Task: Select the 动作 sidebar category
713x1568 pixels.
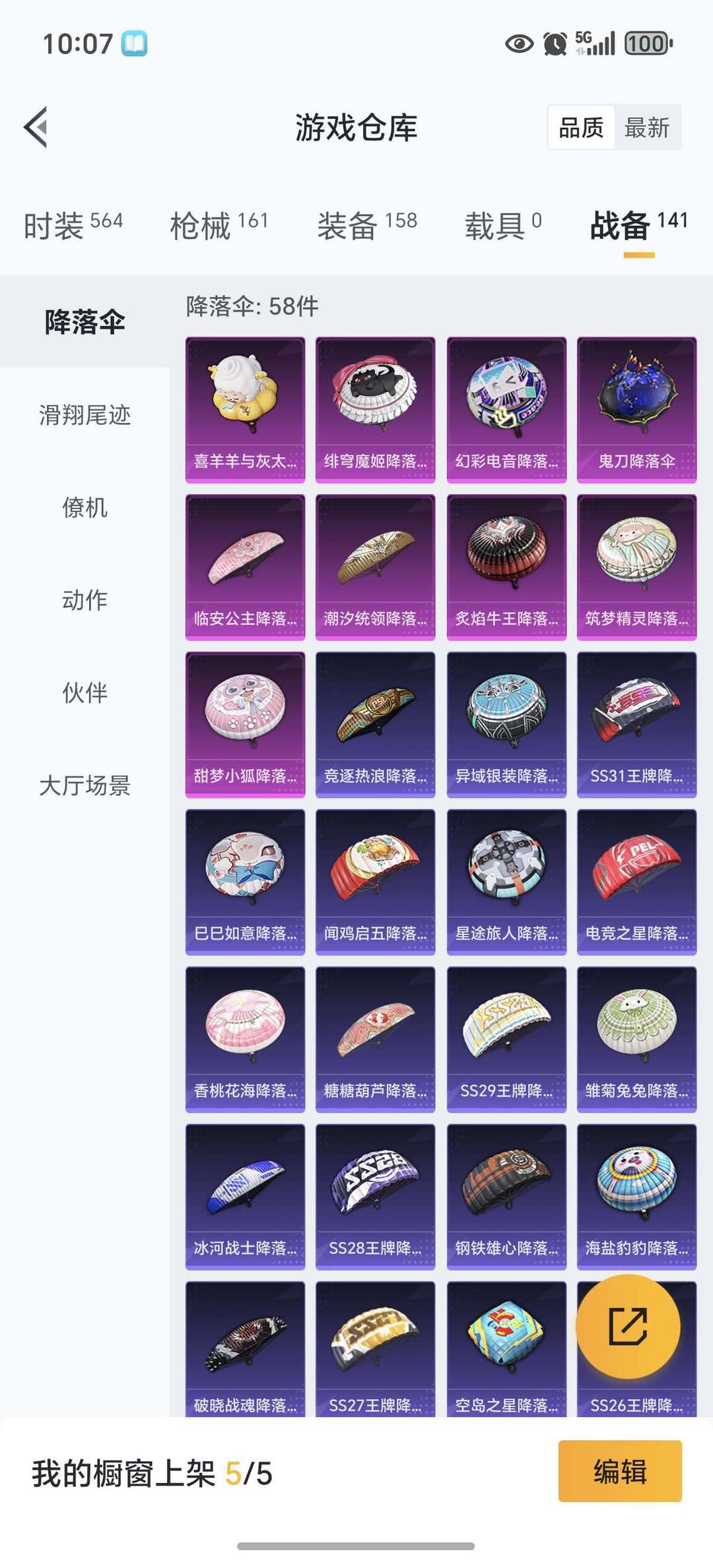Action: click(86, 601)
